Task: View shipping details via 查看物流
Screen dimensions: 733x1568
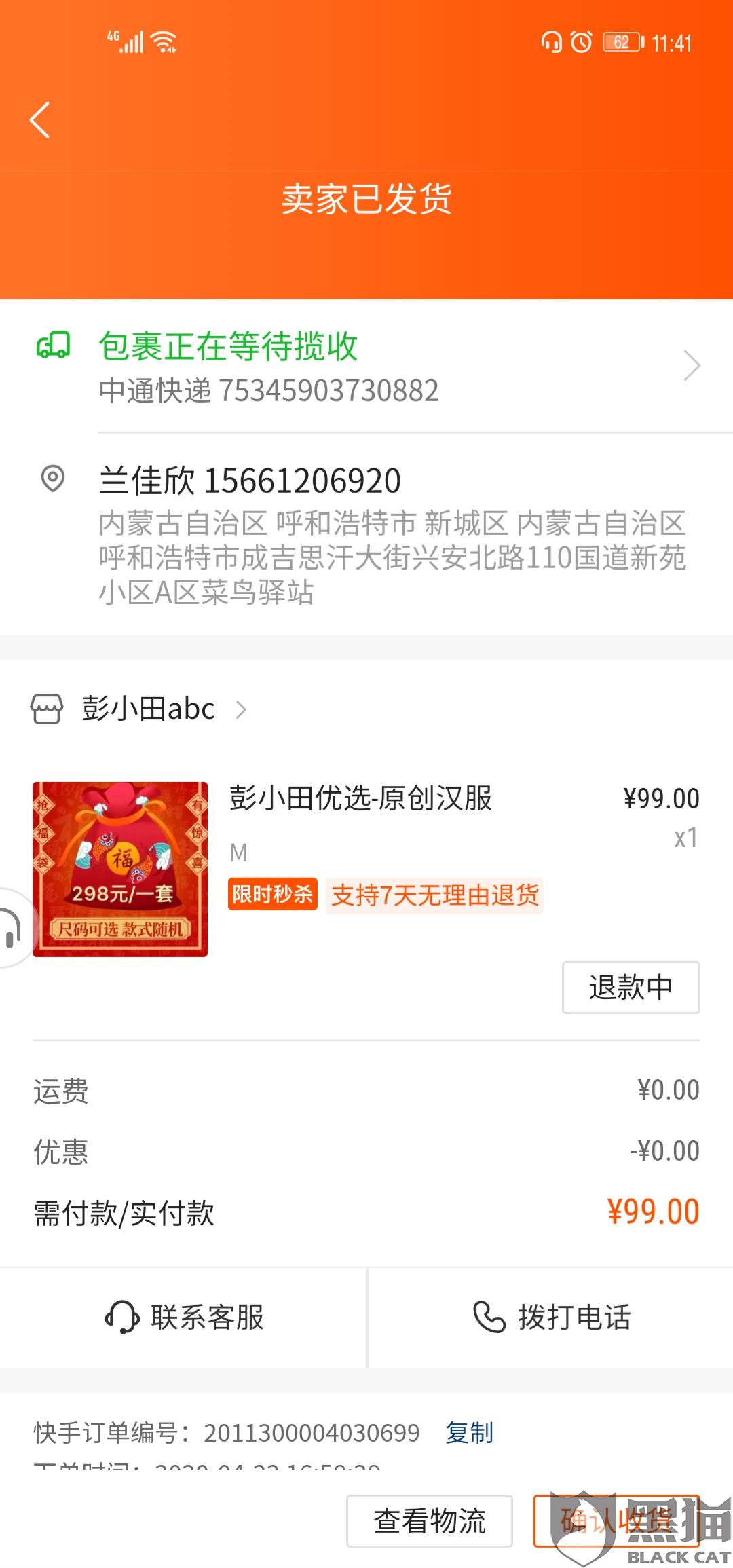Action: point(430,1521)
